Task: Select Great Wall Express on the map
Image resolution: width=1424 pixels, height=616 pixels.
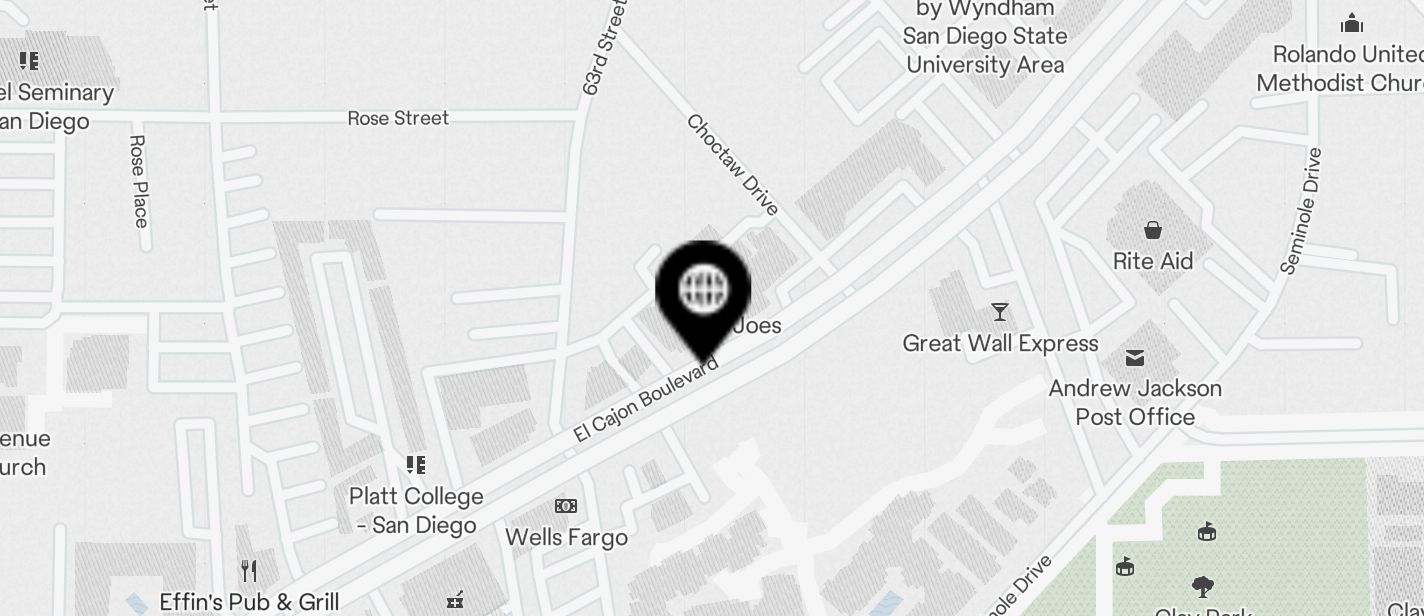Action: point(999,313)
